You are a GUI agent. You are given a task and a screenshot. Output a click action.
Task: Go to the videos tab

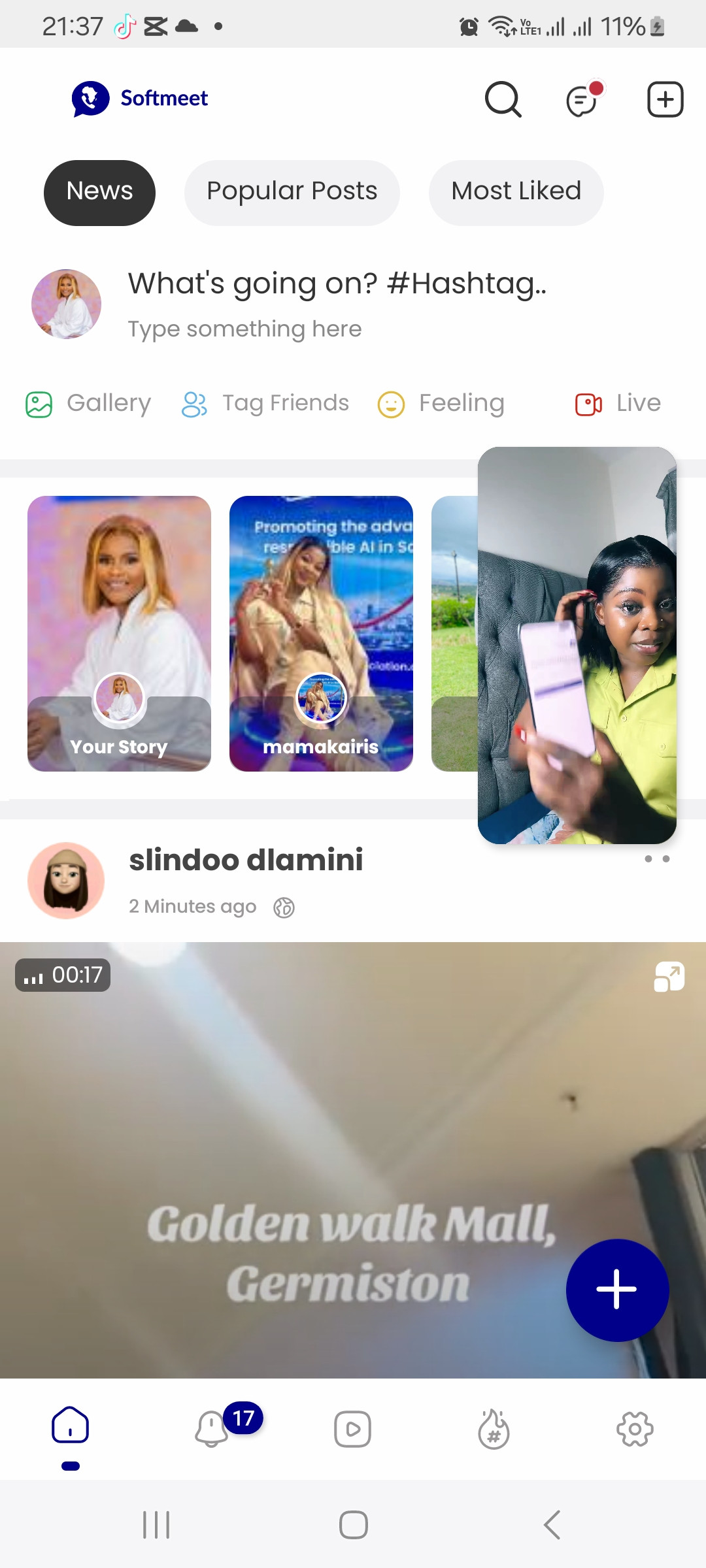(353, 1429)
